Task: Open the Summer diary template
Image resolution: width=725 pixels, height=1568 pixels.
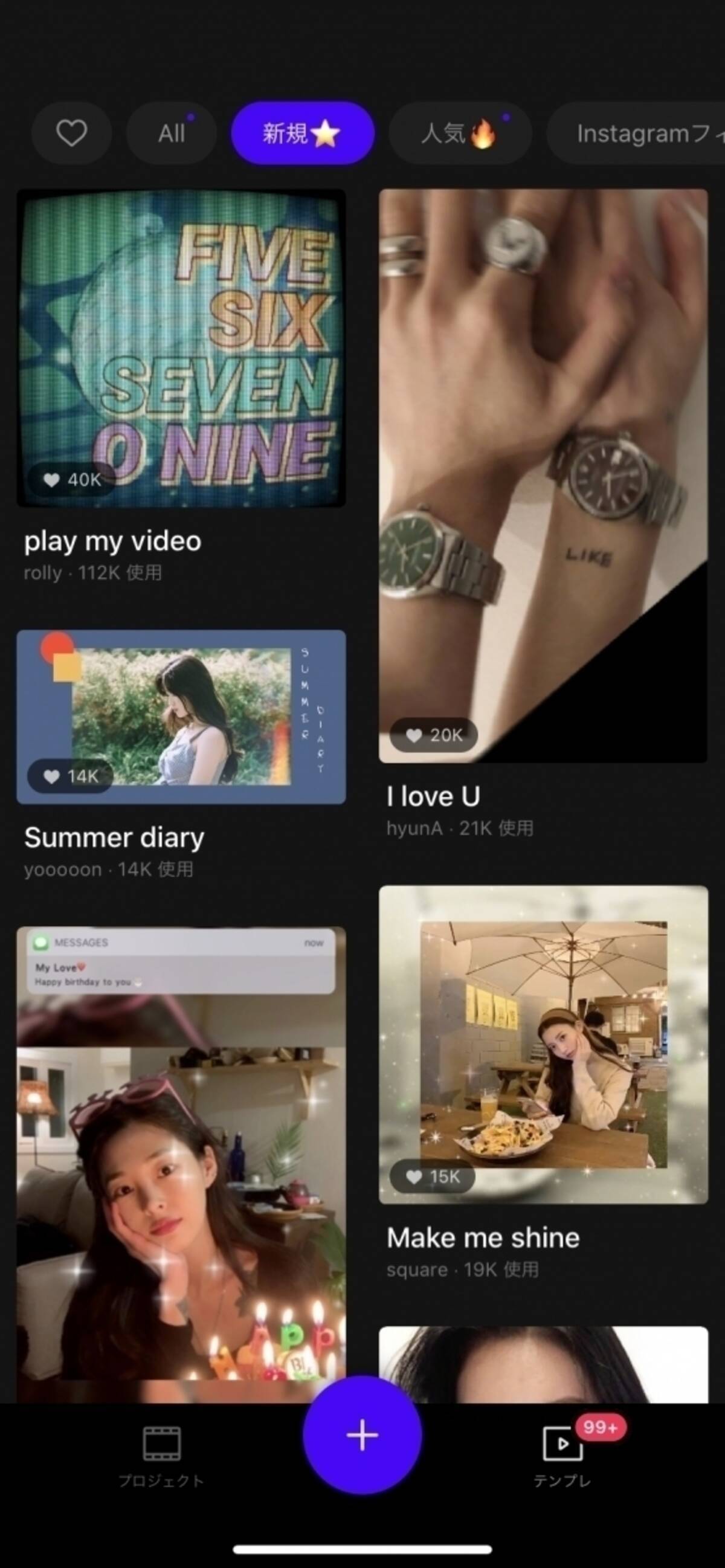Action: click(x=181, y=717)
